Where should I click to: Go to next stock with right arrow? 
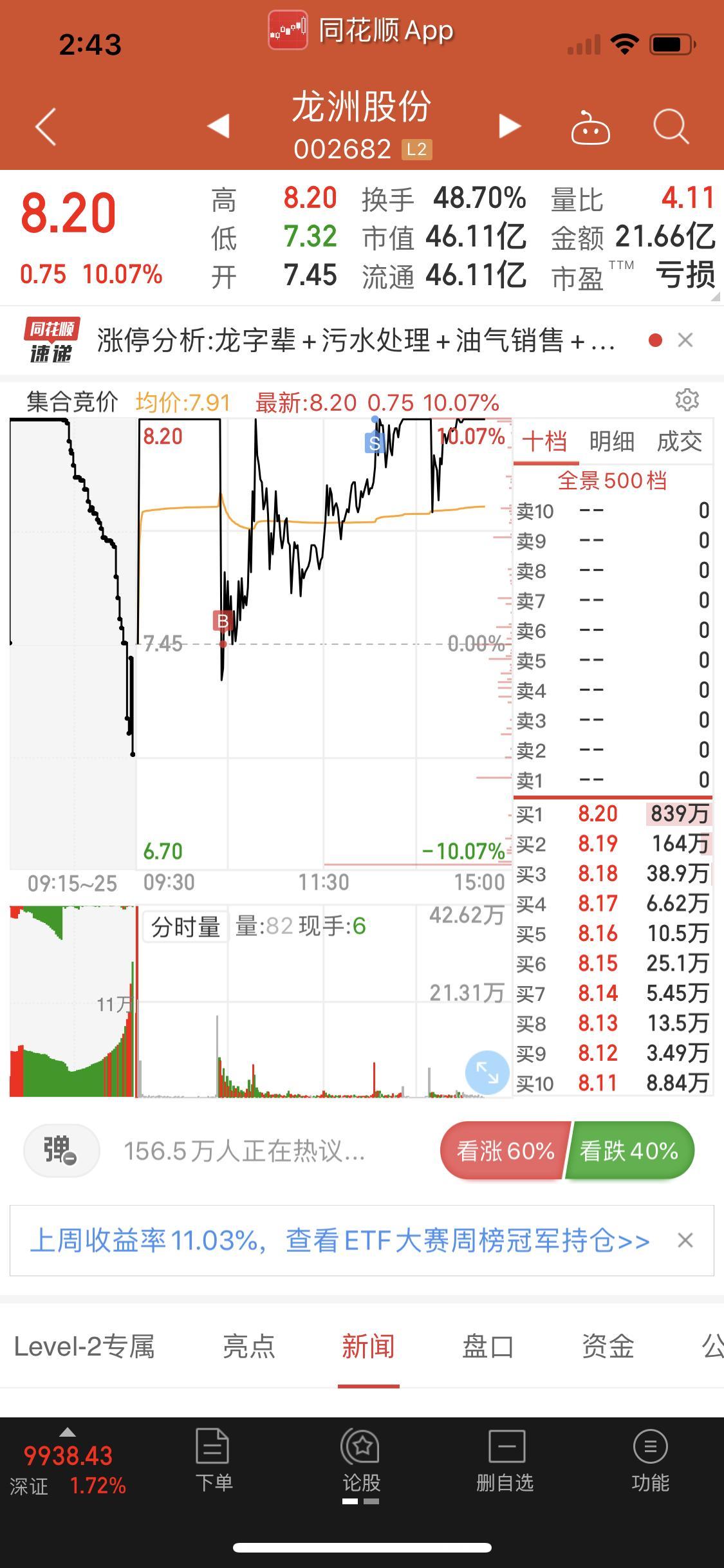coord(508,127)
